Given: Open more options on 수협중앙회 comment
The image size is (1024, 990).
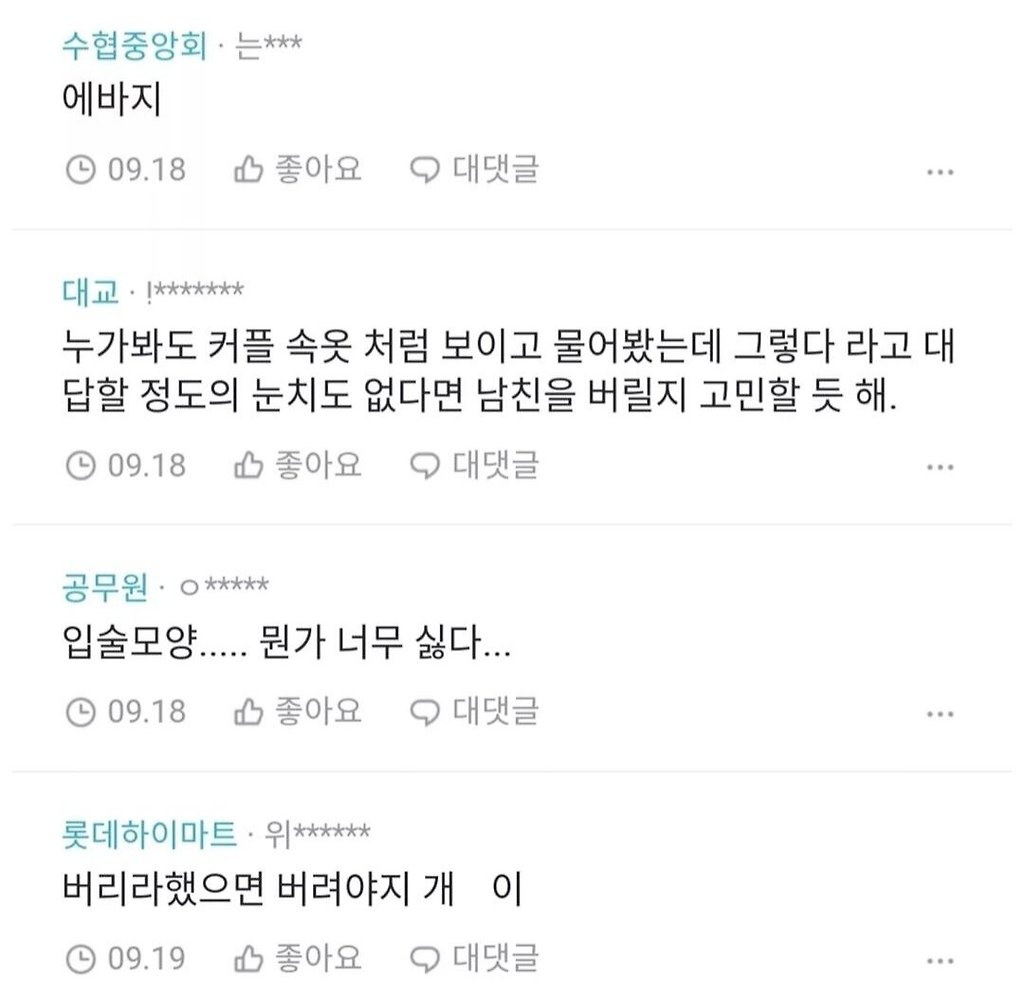Looking at the screenshot, I should click(x=940, y=172).
